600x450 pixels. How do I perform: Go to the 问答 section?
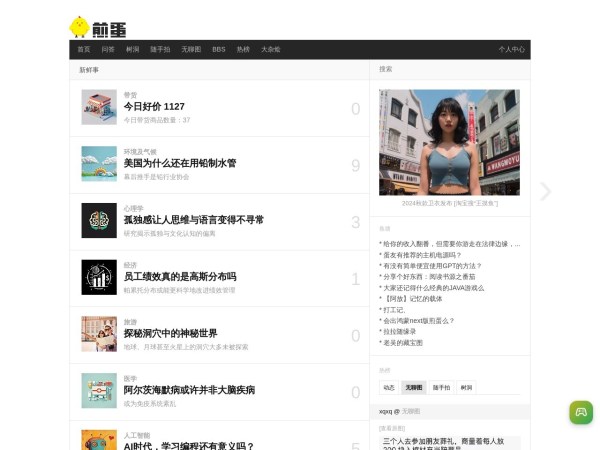coord(108,49)
